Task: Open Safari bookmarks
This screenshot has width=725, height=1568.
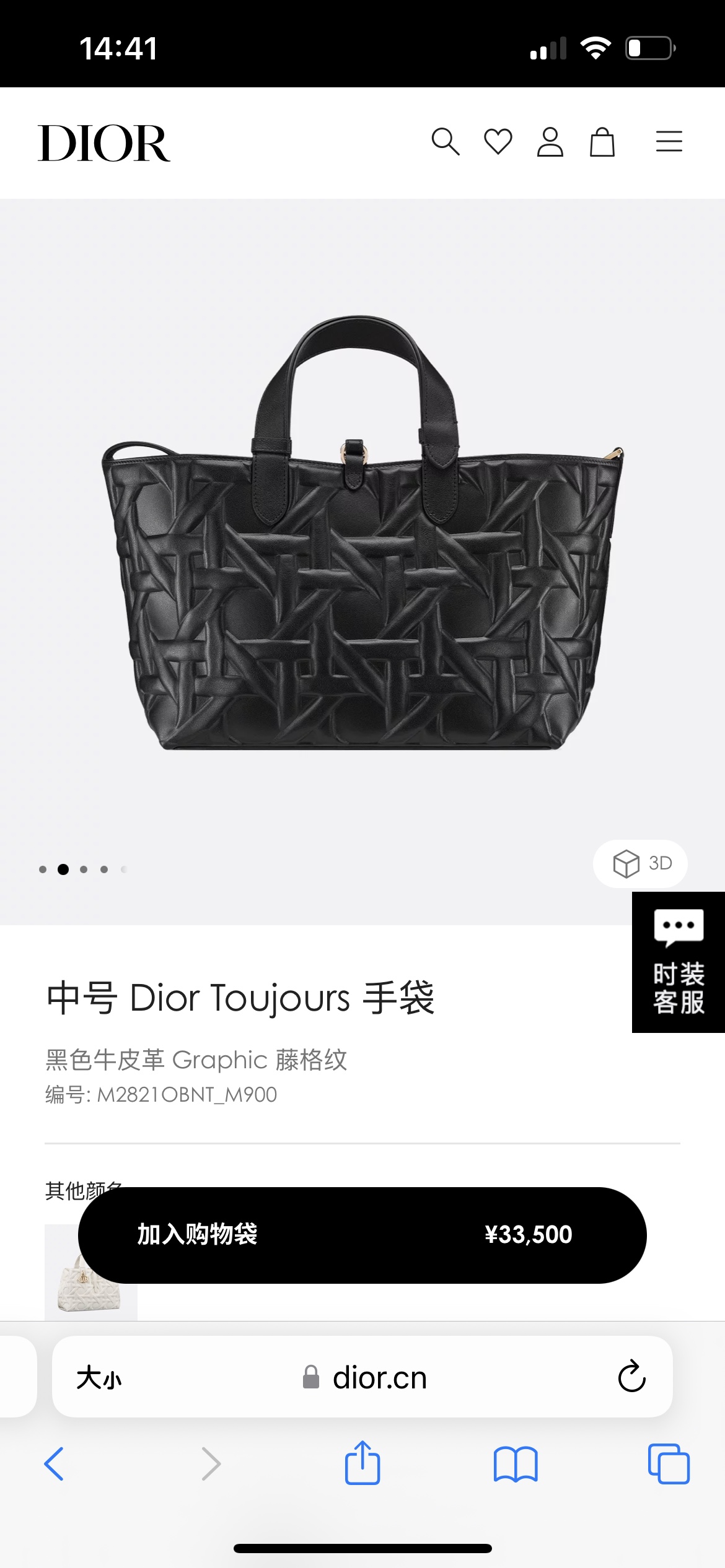Action: [x=516, y=1464]
